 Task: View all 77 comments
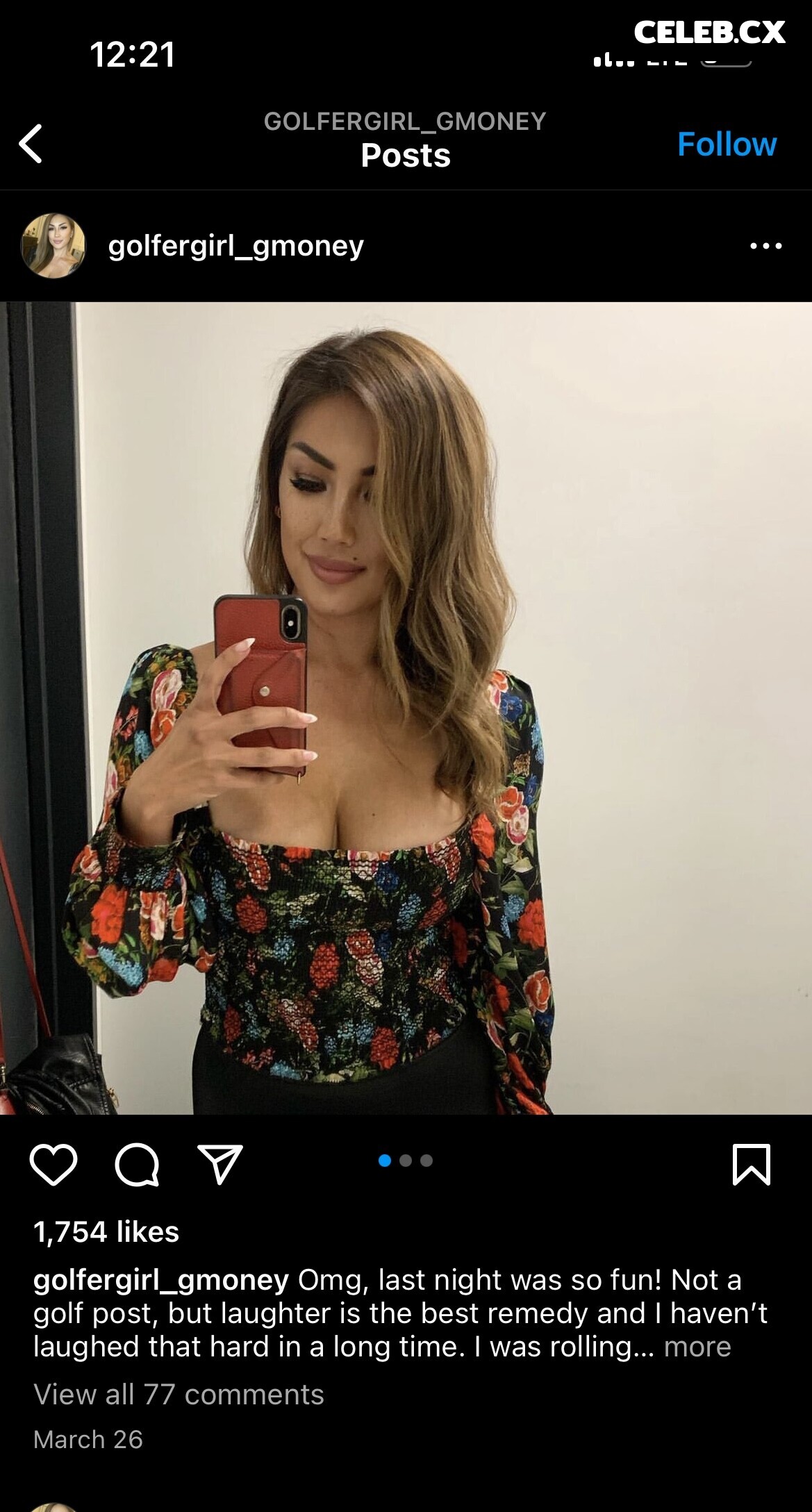click(179, 1395)
